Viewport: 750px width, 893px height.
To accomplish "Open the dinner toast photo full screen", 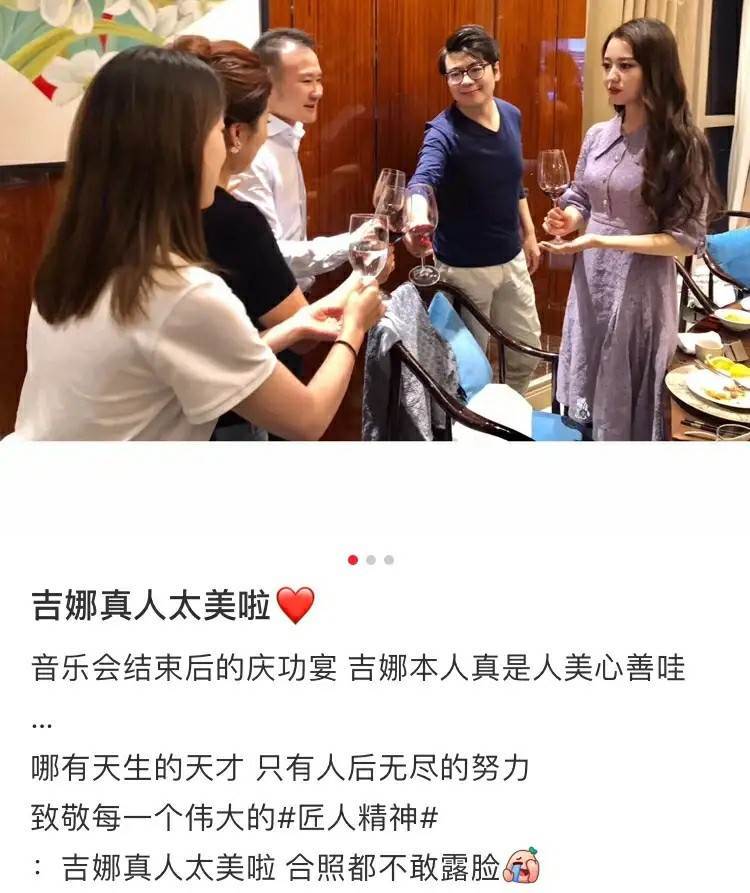I will pos(375,220).
